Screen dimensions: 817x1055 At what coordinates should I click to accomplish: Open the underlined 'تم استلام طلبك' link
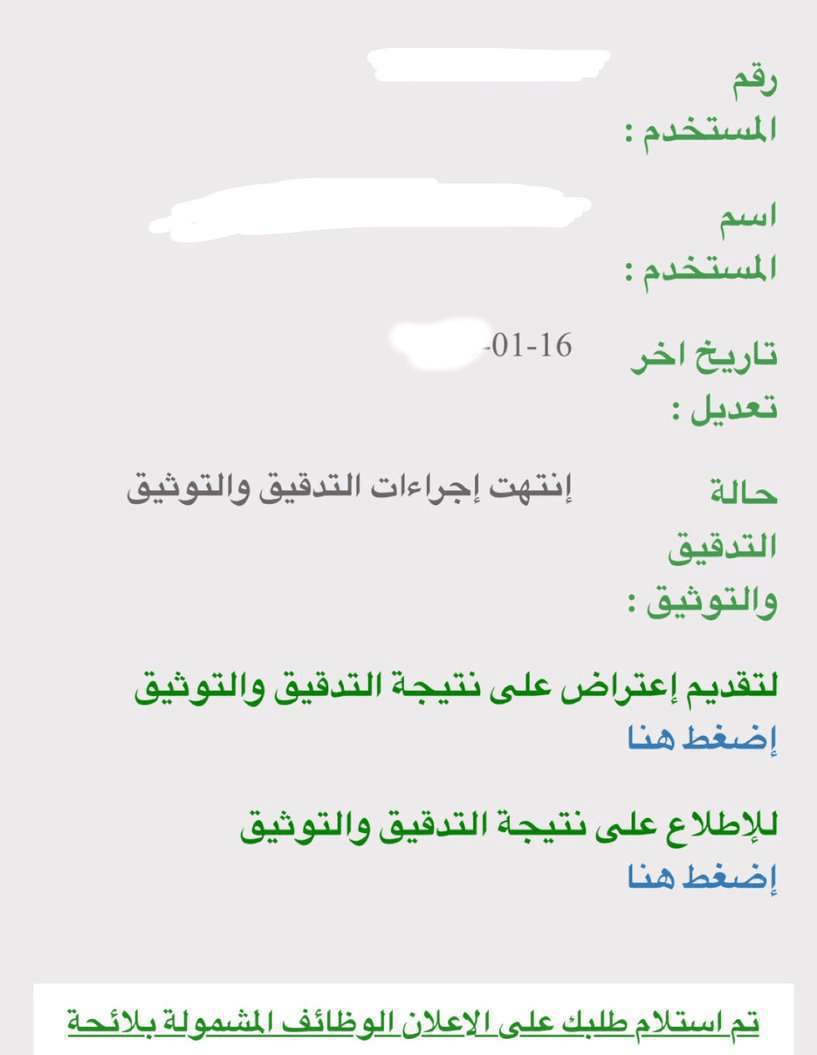[413, 1024]
